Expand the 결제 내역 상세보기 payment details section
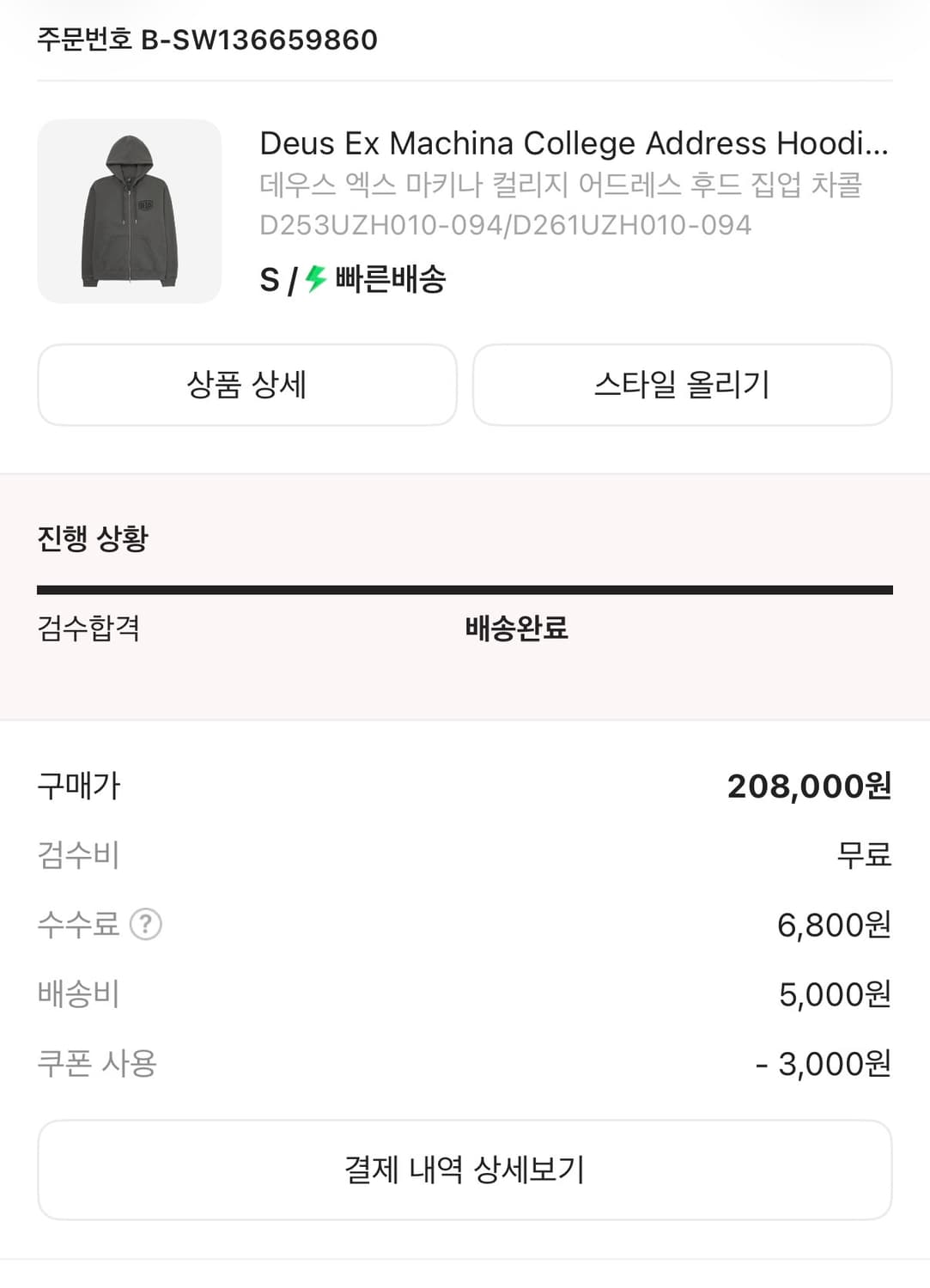 click(x=465, y=1168)
